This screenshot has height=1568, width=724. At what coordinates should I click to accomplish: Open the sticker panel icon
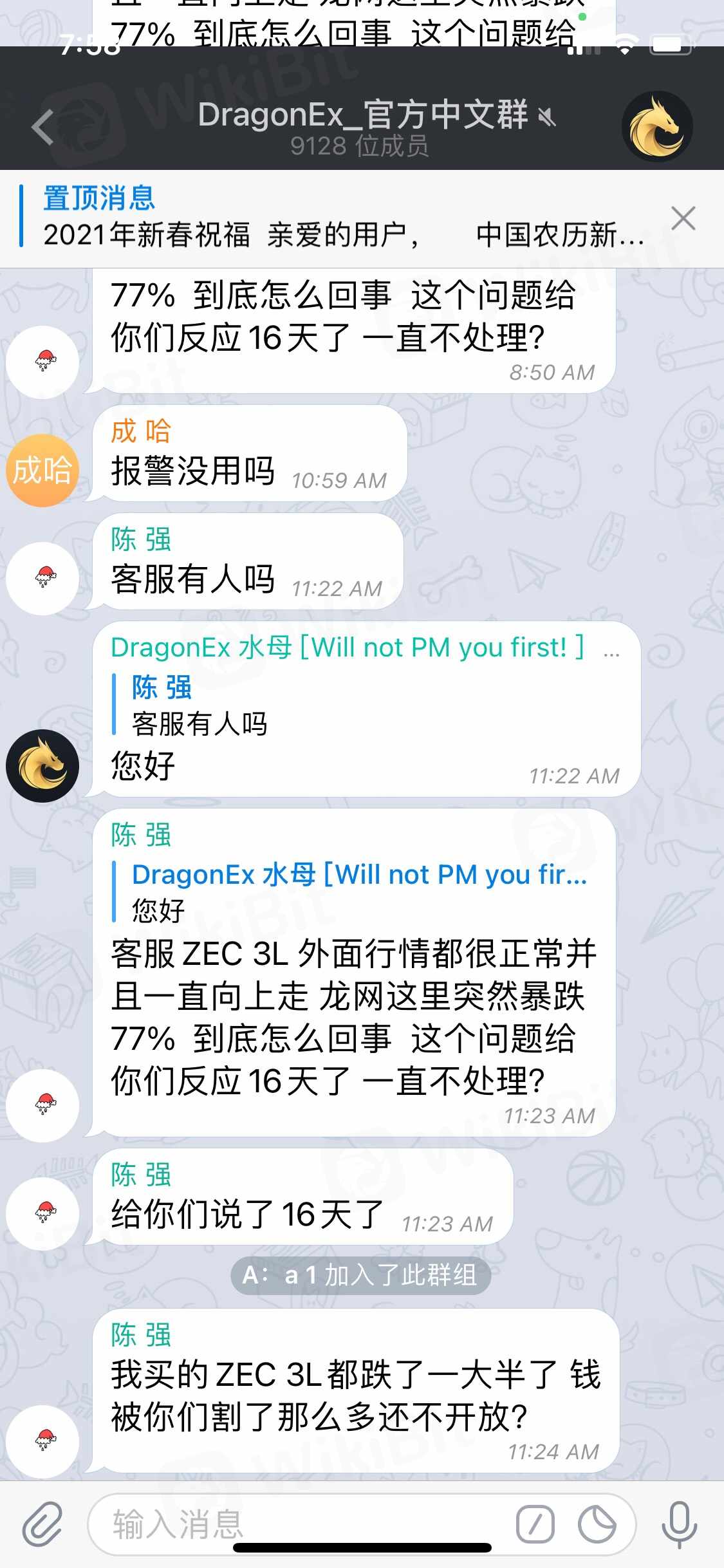pyautogui.click(x=597, y=1524)
